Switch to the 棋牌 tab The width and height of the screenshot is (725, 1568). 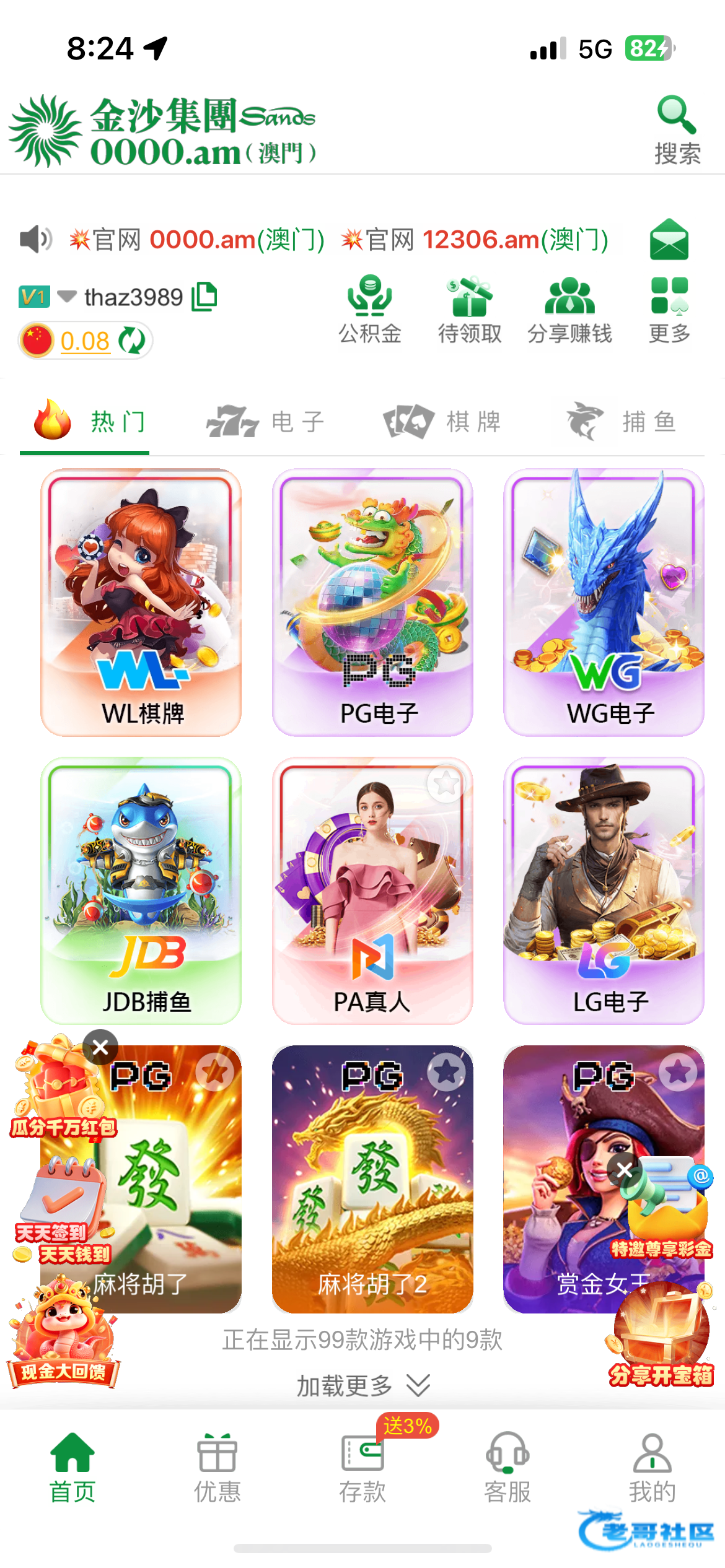(x=442, y=422)
